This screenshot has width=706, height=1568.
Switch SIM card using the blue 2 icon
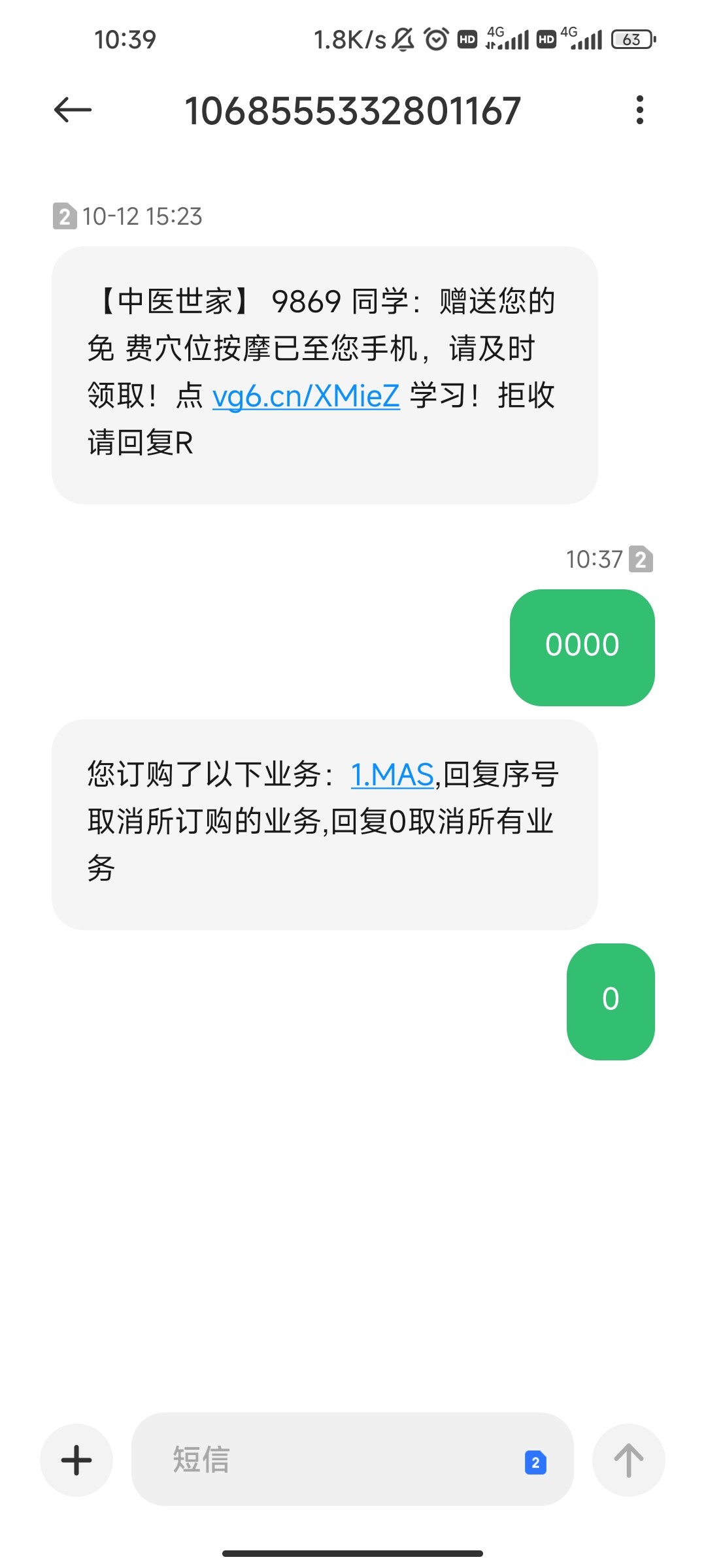535,1462
